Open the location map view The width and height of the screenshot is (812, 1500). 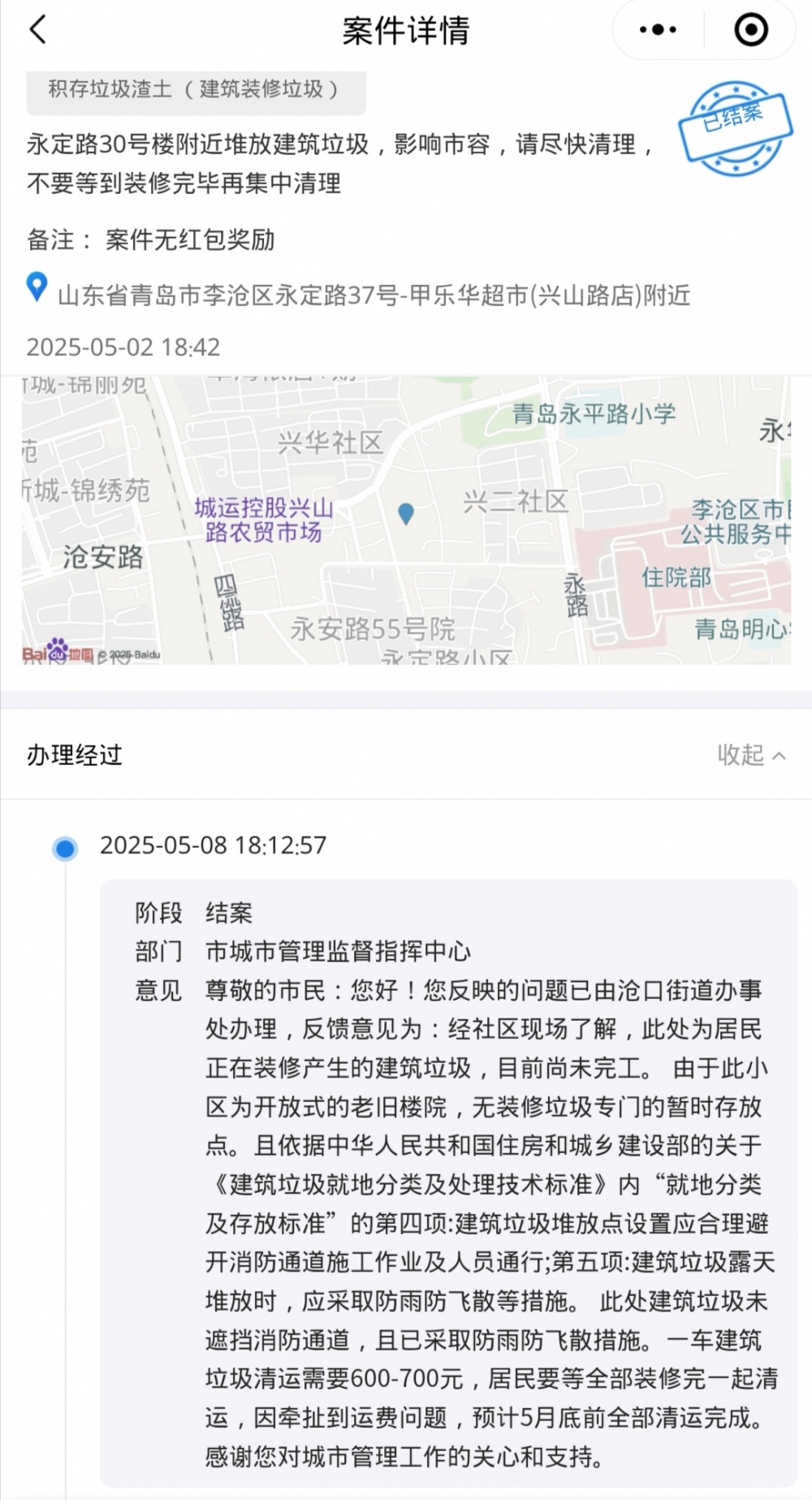click(x=406, y=520)
